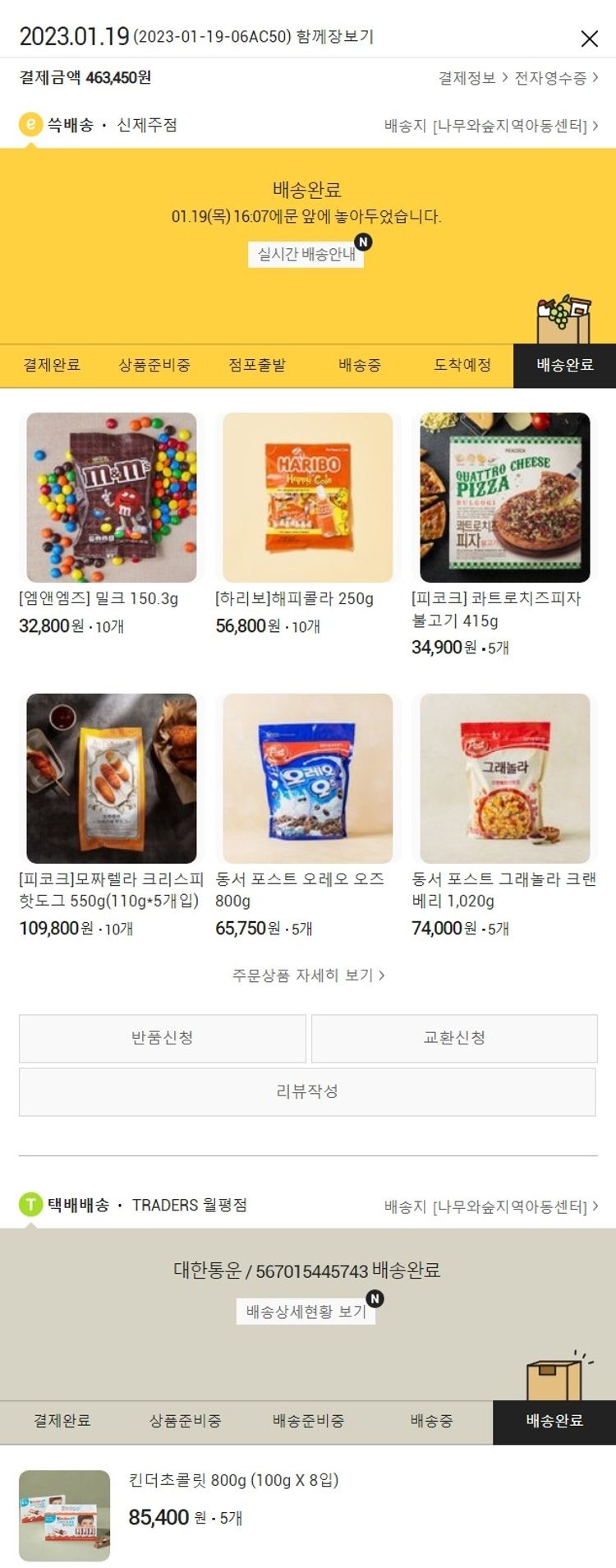This screenshot has width=616, height=1568.
Task: View 동서 포스트 오레오 오즈 item
Action: (308, 778)
